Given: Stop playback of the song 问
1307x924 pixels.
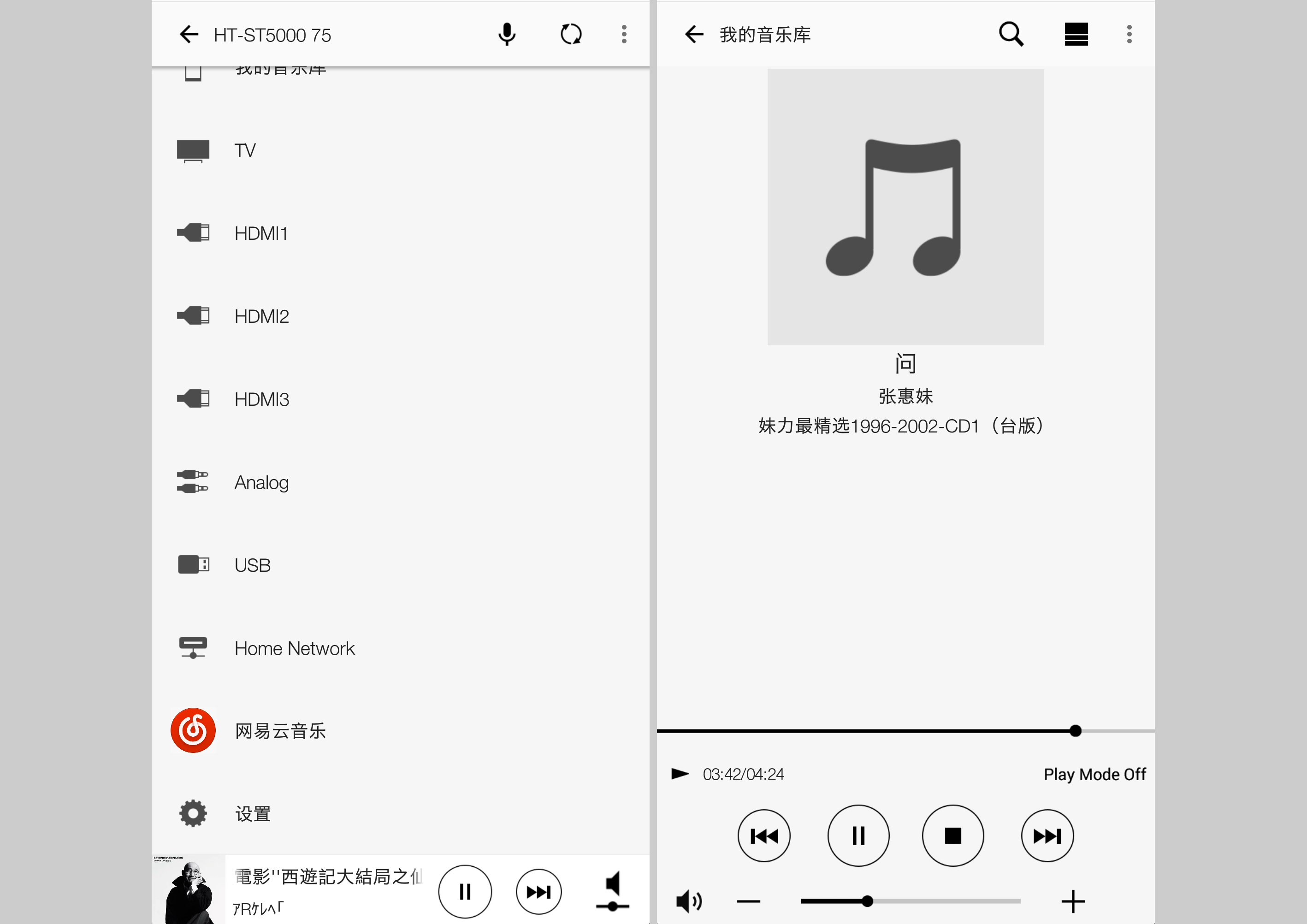Looking at the screenshot, I should [952, 836].
